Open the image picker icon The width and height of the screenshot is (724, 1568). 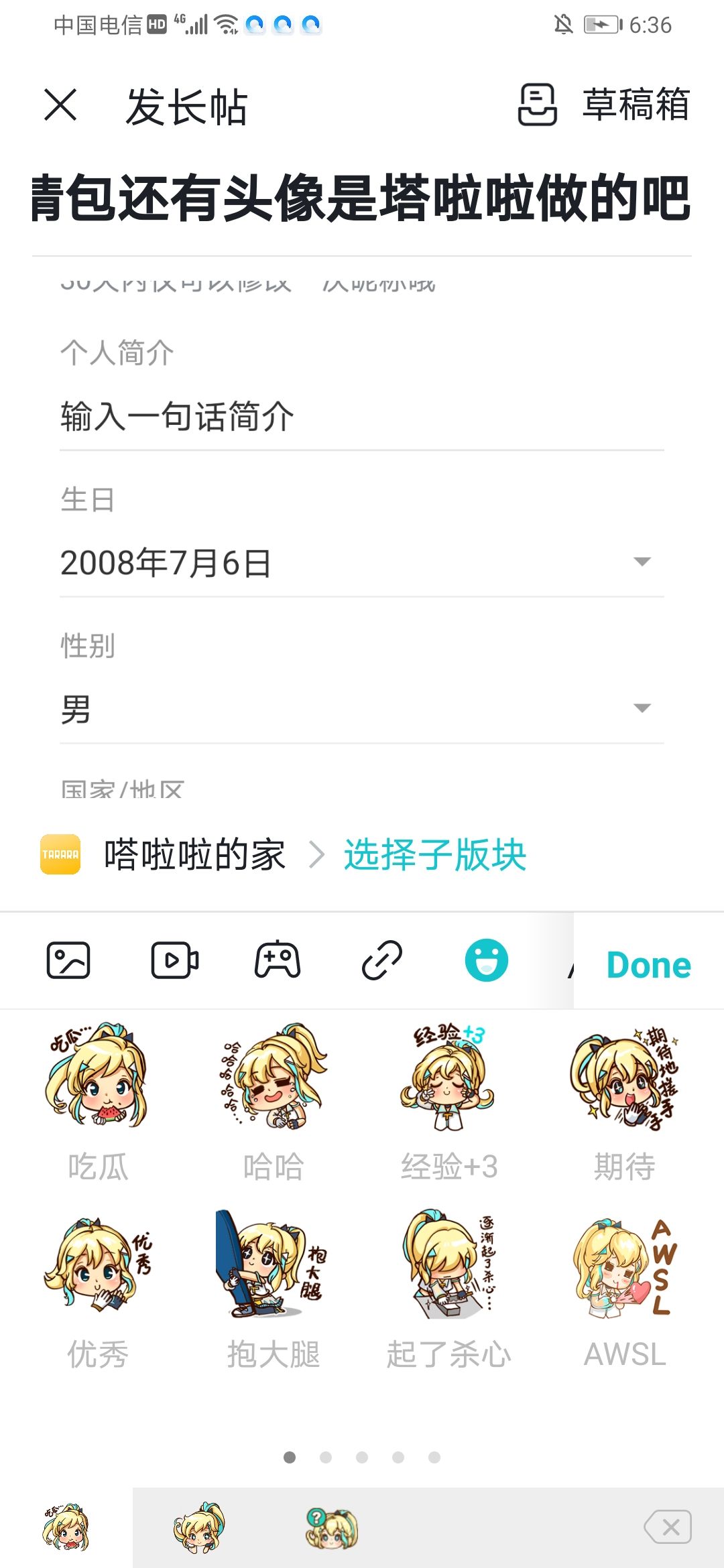67,961
